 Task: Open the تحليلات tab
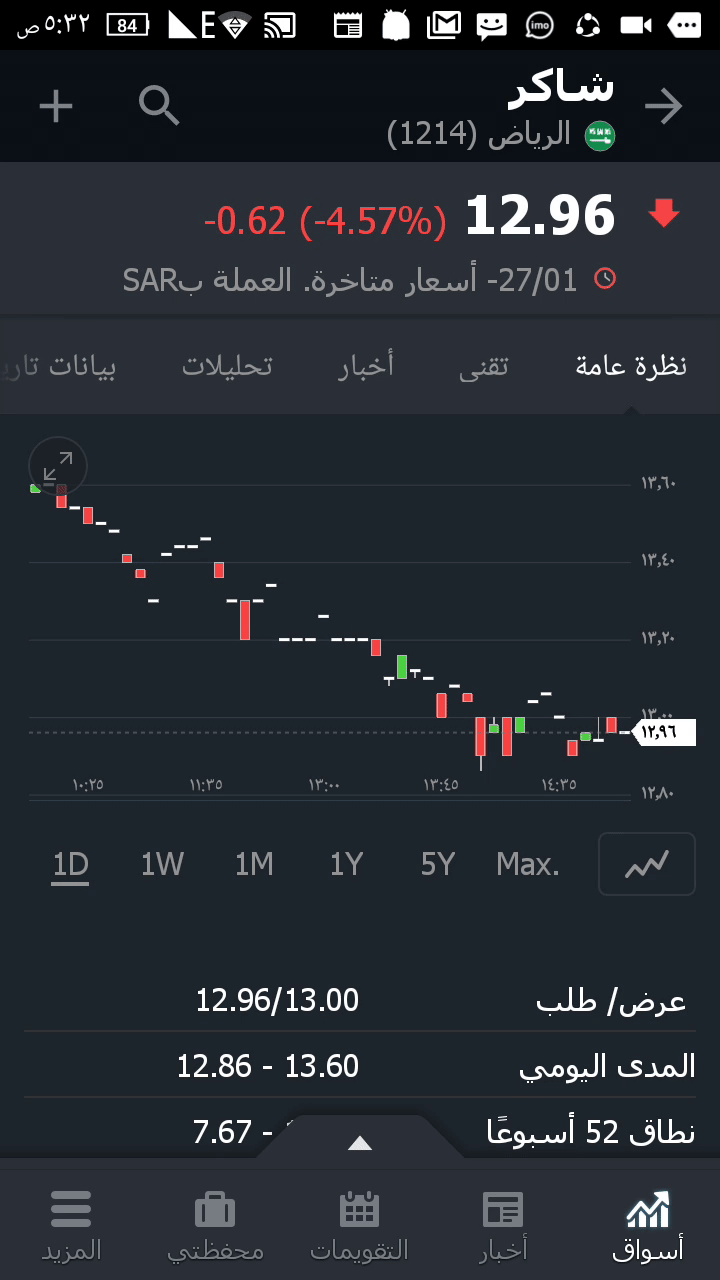tap(227, 366)
